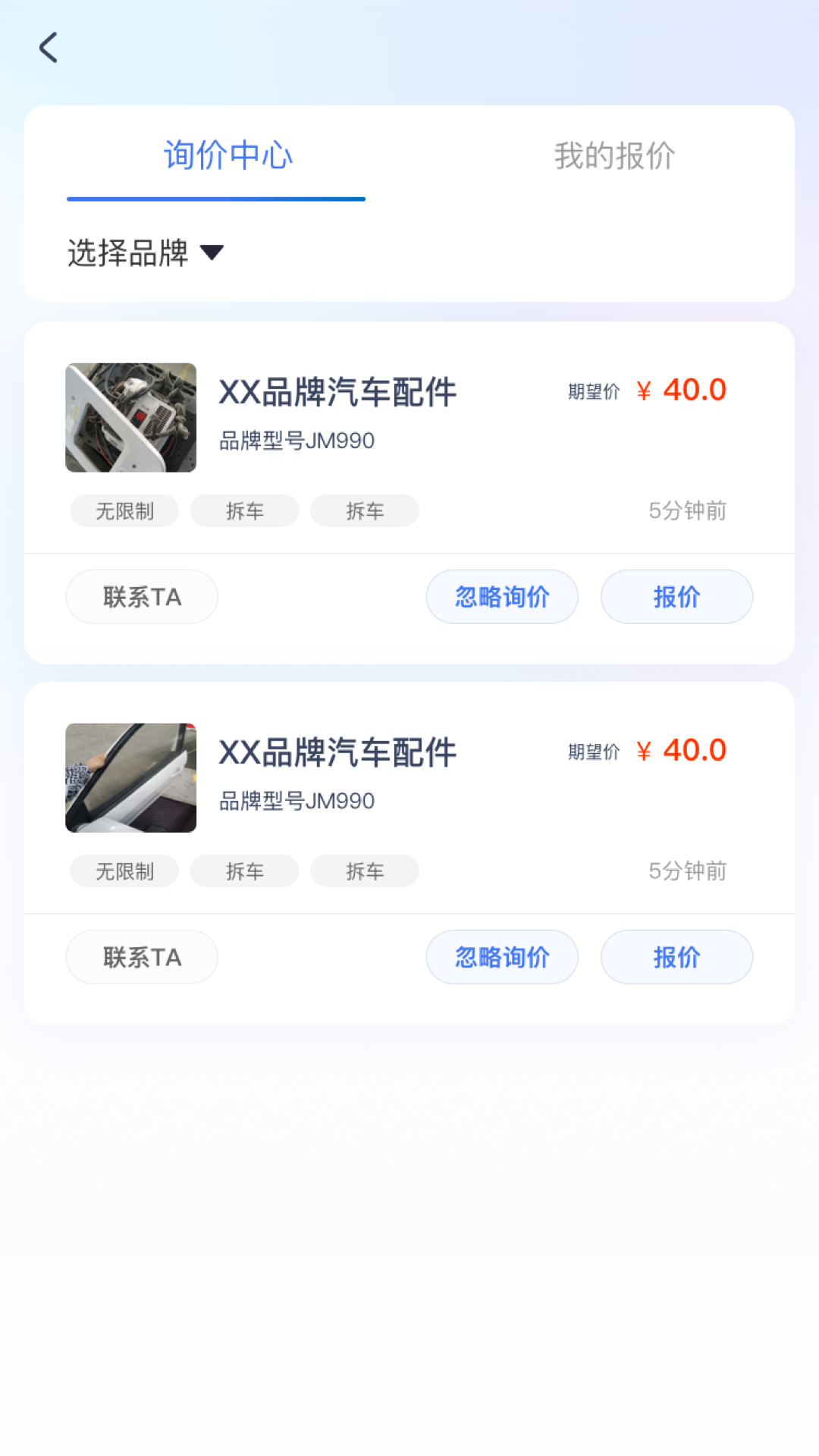Tap 联系TA on the second inquiry card
The height and width of the screenshot is (1456, 819).
click(142, 957)
